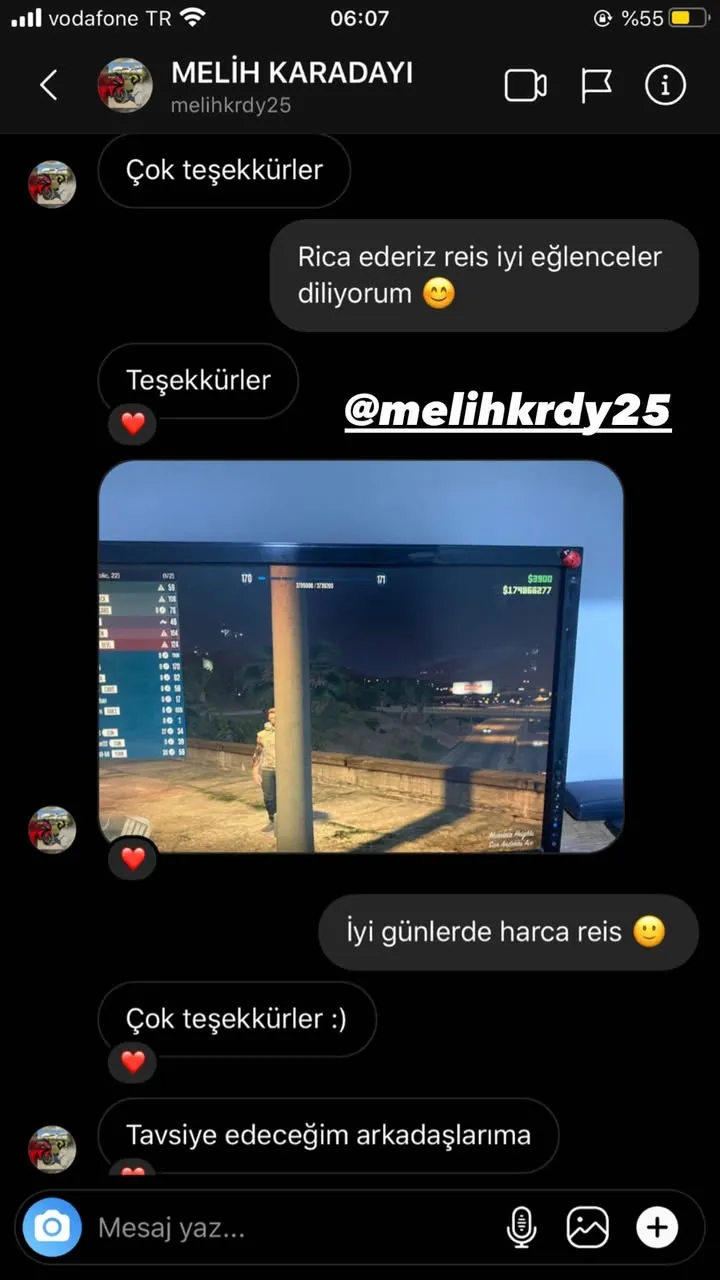Viewport: 720px width, 1280px height.
Task: Tap the heart reaction under Teşekkürler
Action: (131, 424)
